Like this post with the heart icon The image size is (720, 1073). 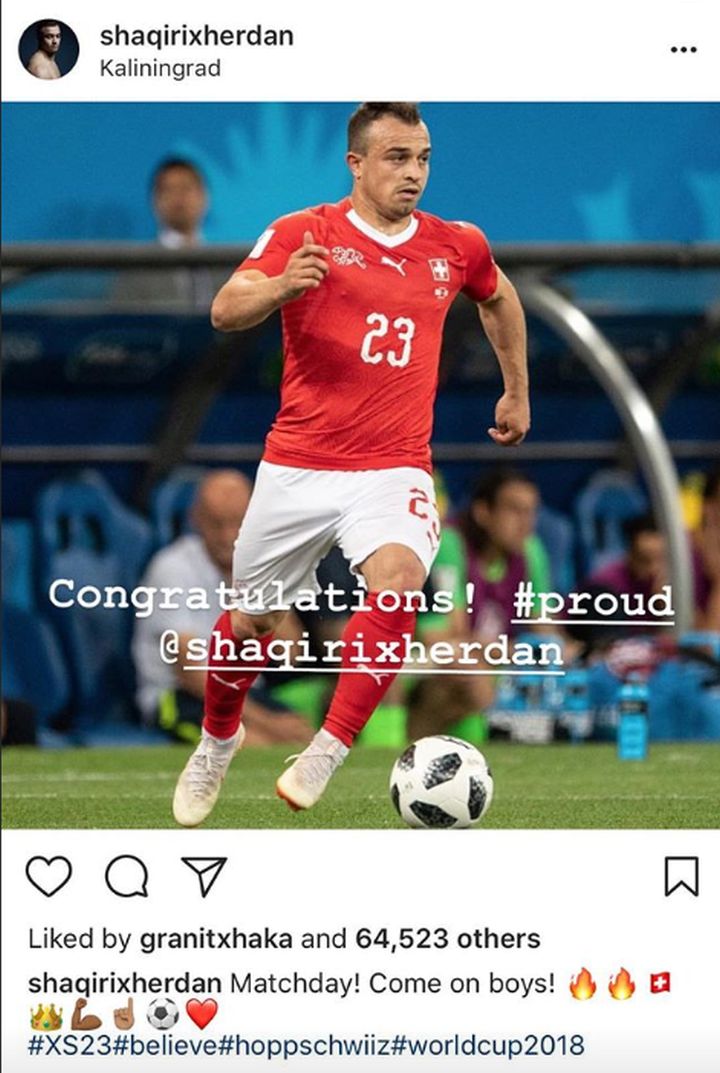coord(48,877)
